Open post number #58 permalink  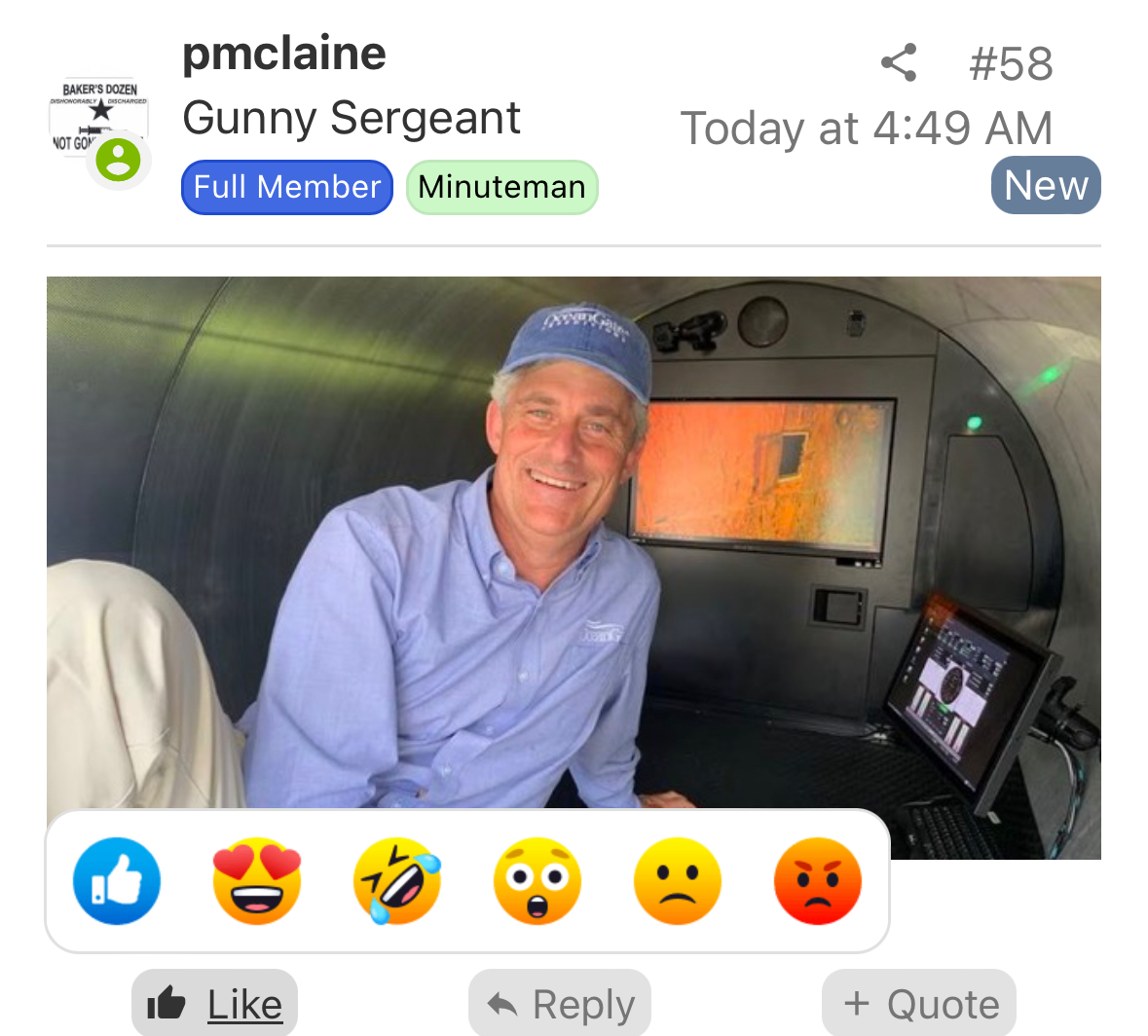click(1011, 64)
